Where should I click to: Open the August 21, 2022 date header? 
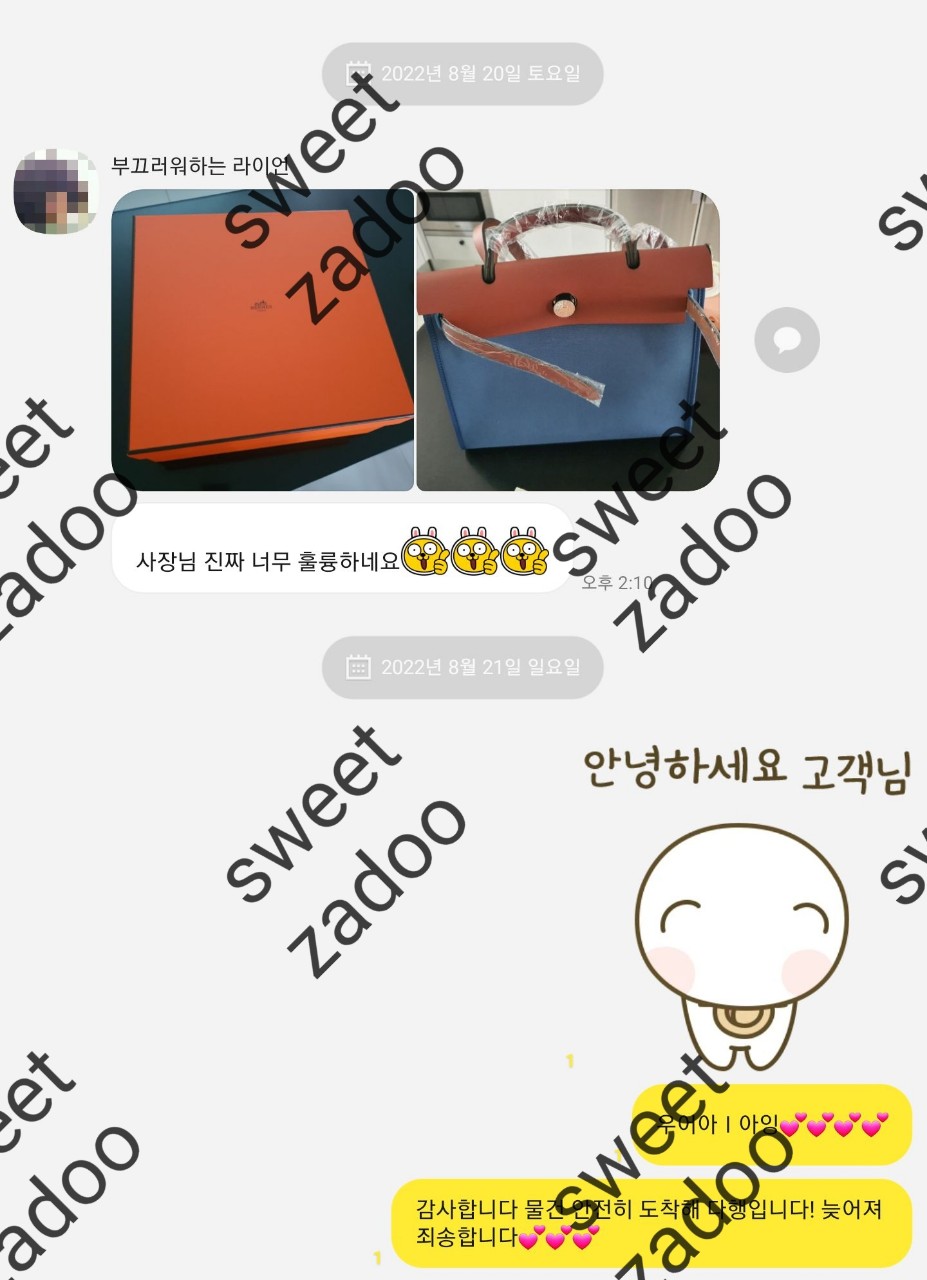click(462, 667)
